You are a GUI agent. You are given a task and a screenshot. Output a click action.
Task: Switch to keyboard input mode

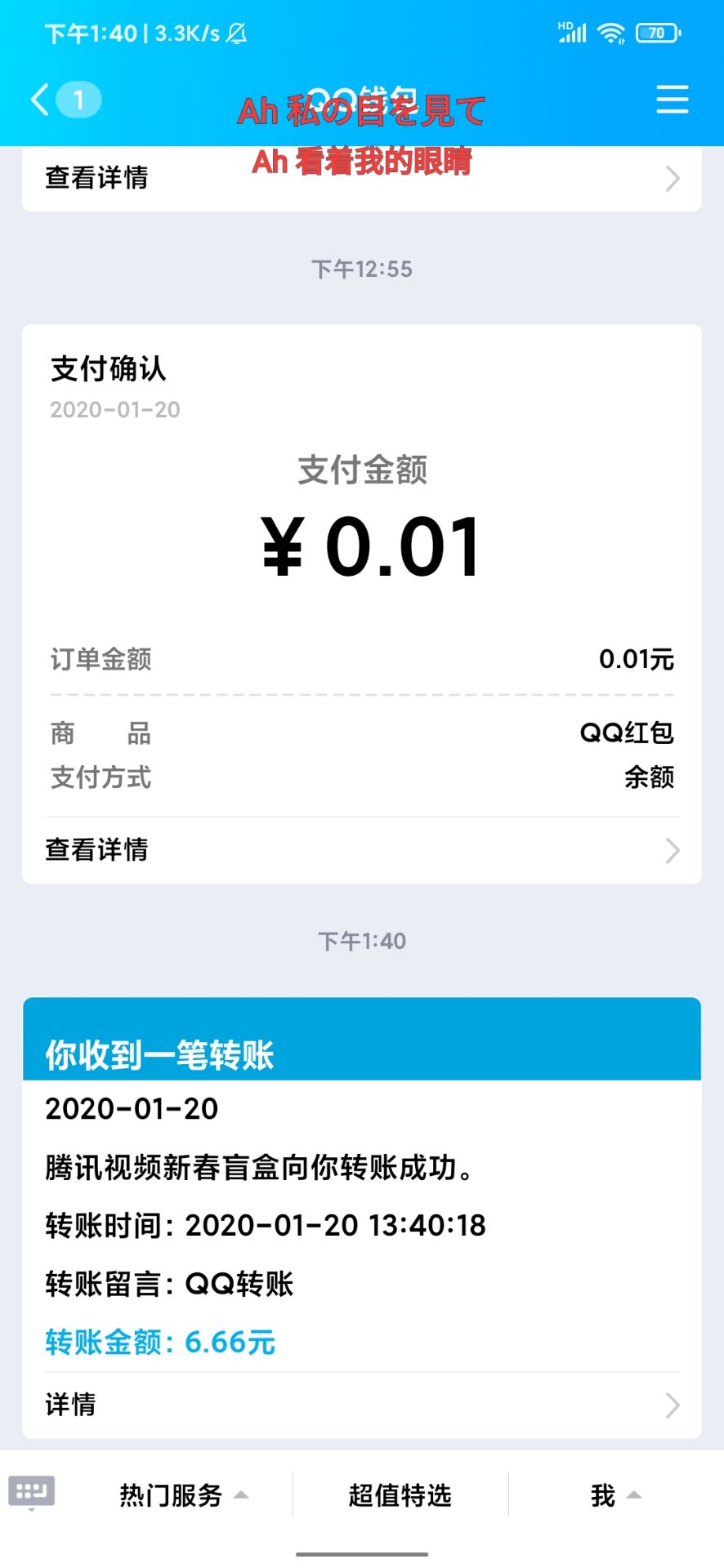32,1494
